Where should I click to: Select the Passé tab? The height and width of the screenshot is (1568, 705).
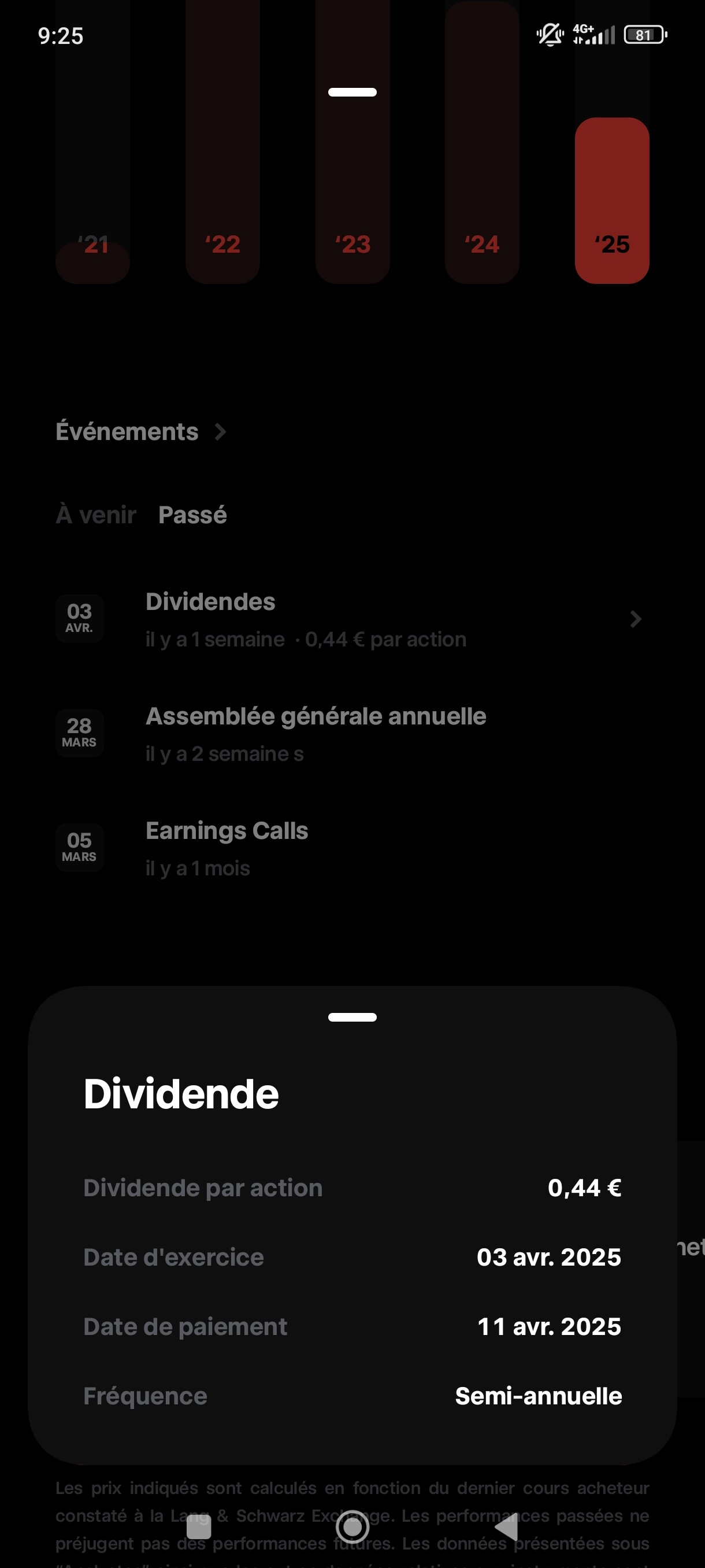pyautogui.click(x=192, y=515)
